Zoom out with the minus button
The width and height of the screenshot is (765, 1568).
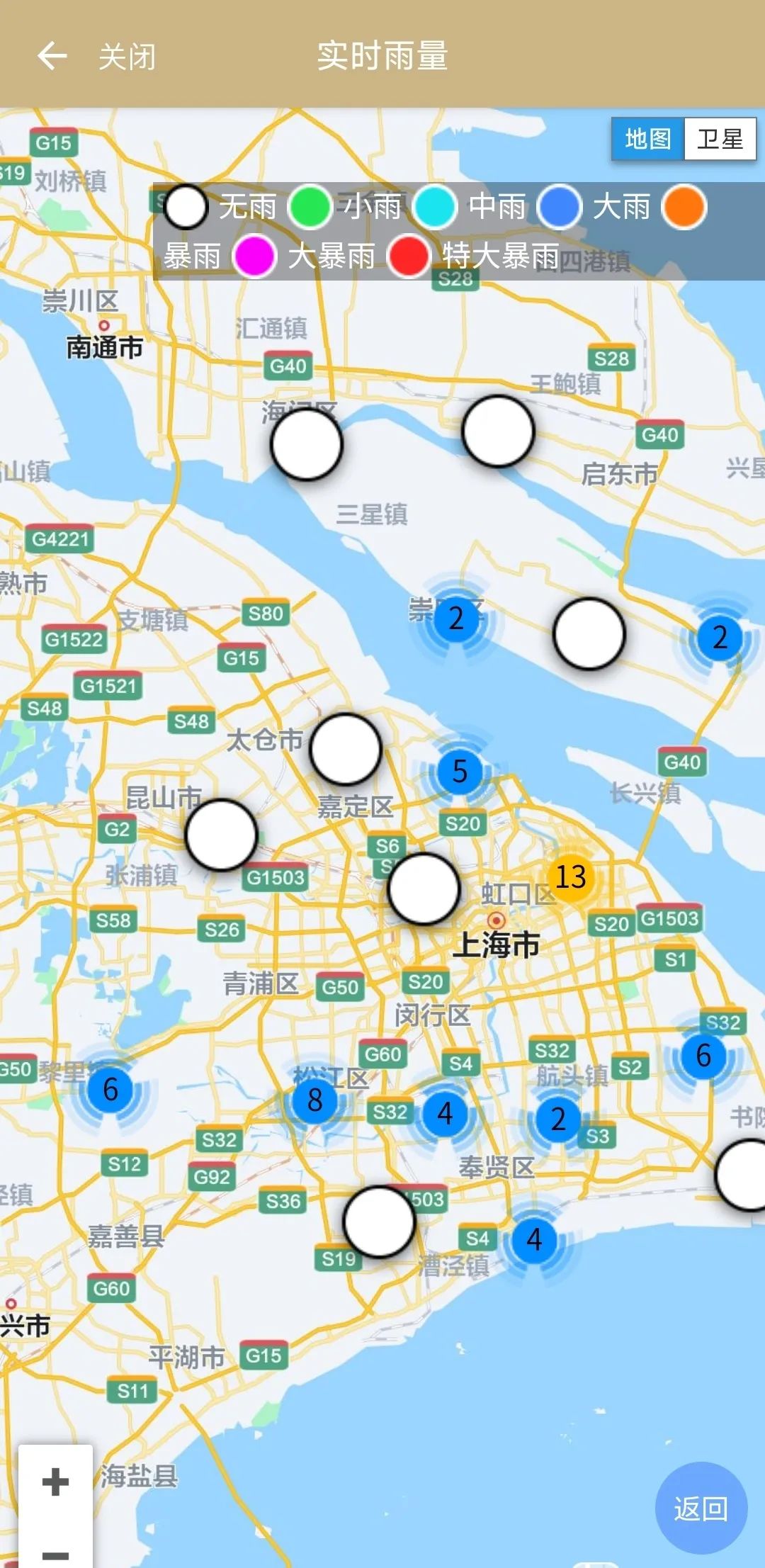coord(55,1555)
